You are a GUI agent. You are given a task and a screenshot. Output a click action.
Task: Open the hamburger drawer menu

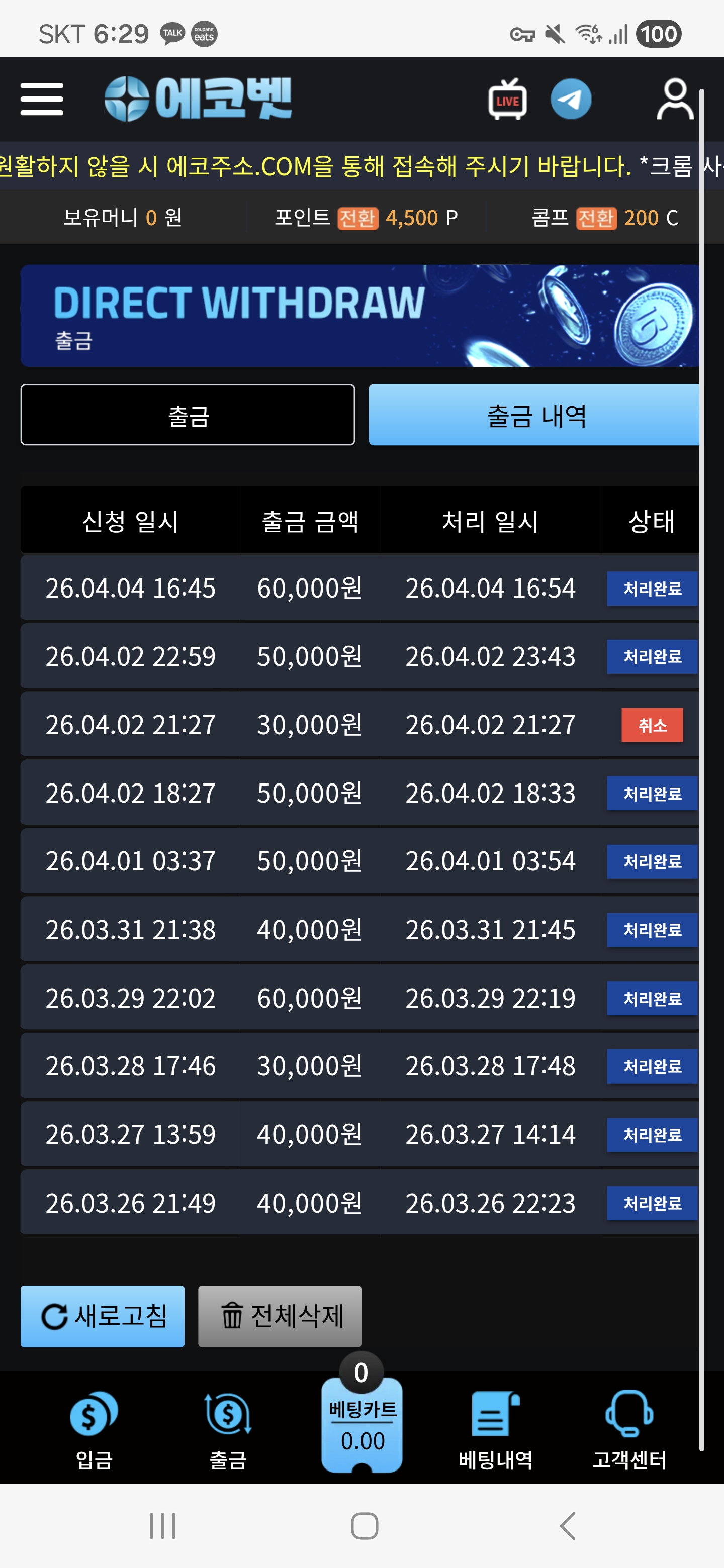click(41, 99)
